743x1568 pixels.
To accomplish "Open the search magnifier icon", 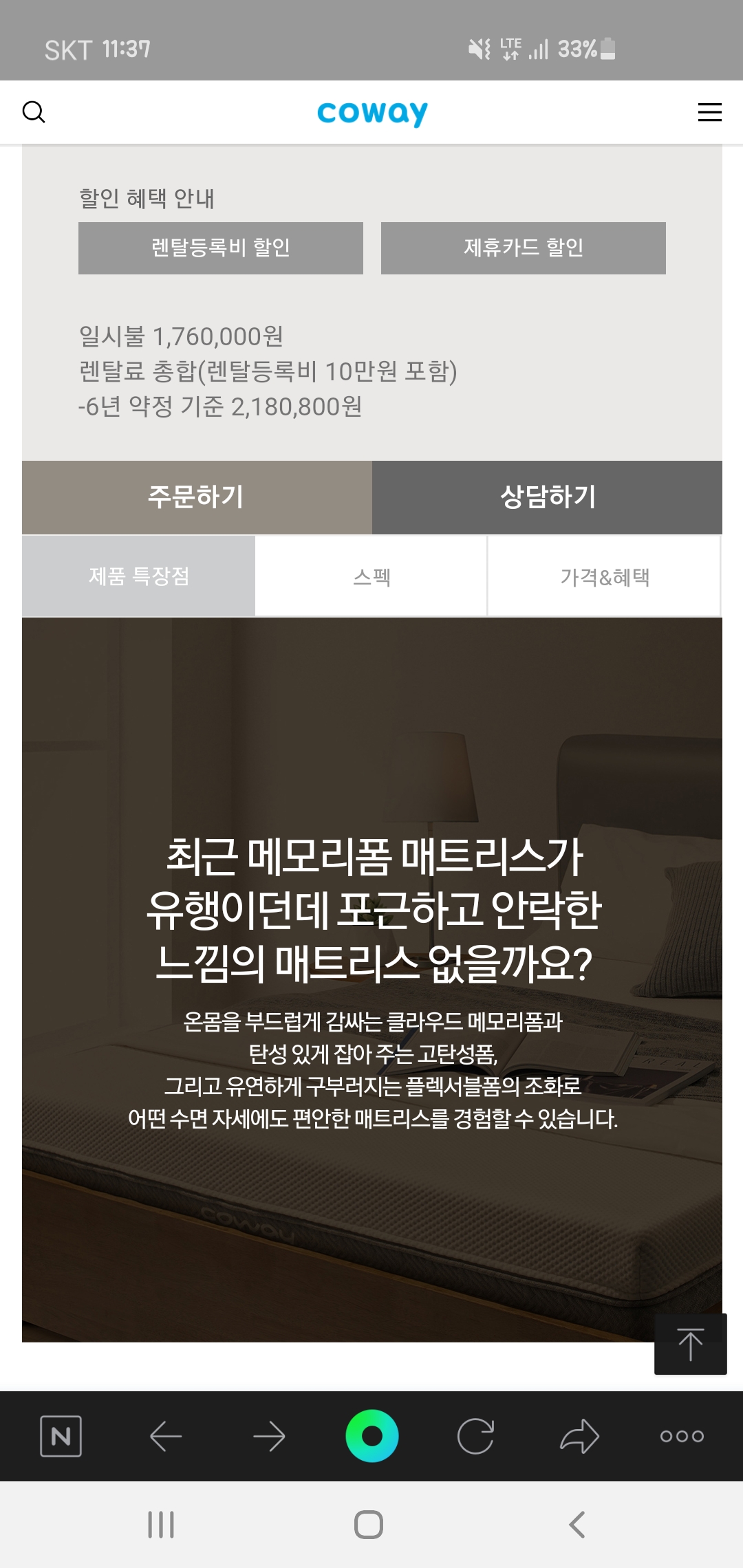I will pyautogui.click(x=34, y=111).
